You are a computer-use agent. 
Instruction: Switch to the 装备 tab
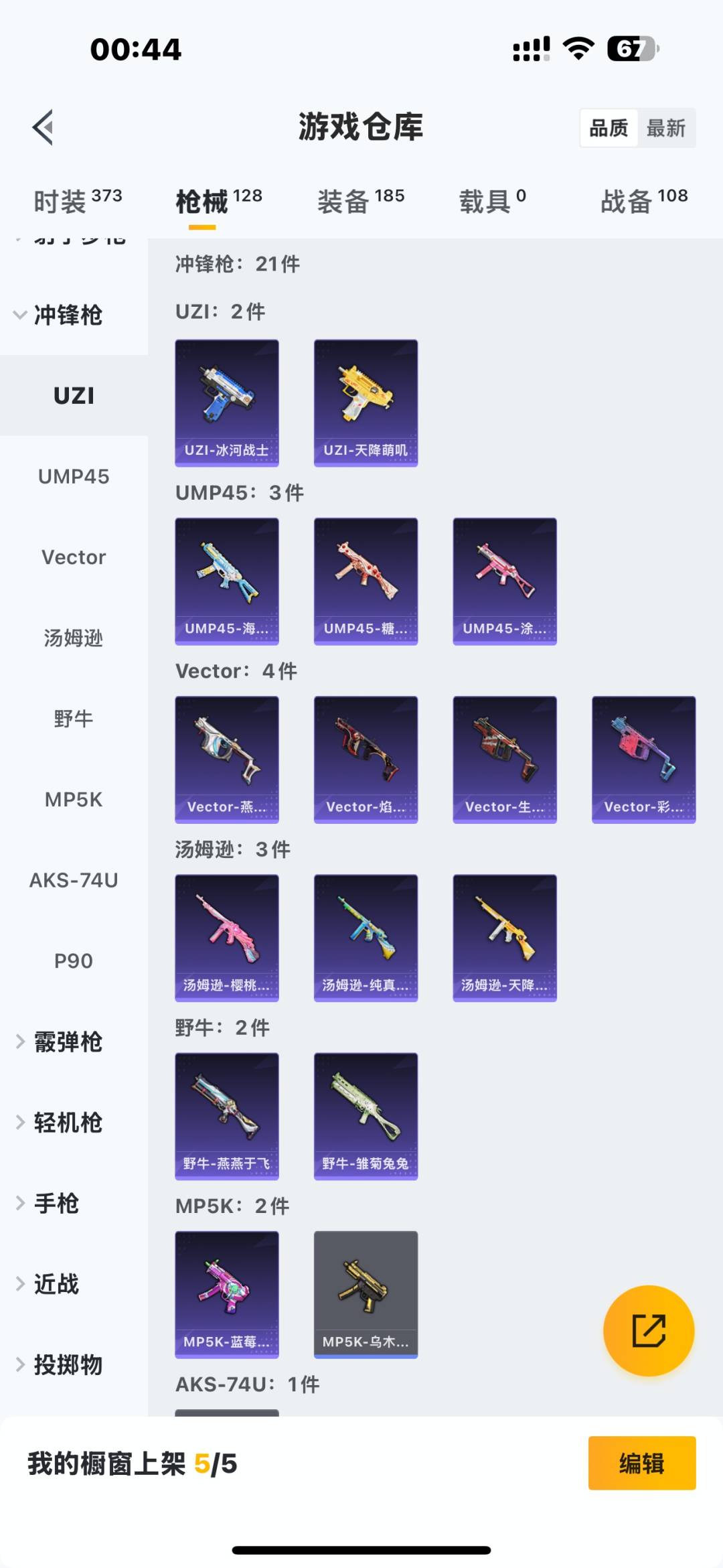(360, 201)
